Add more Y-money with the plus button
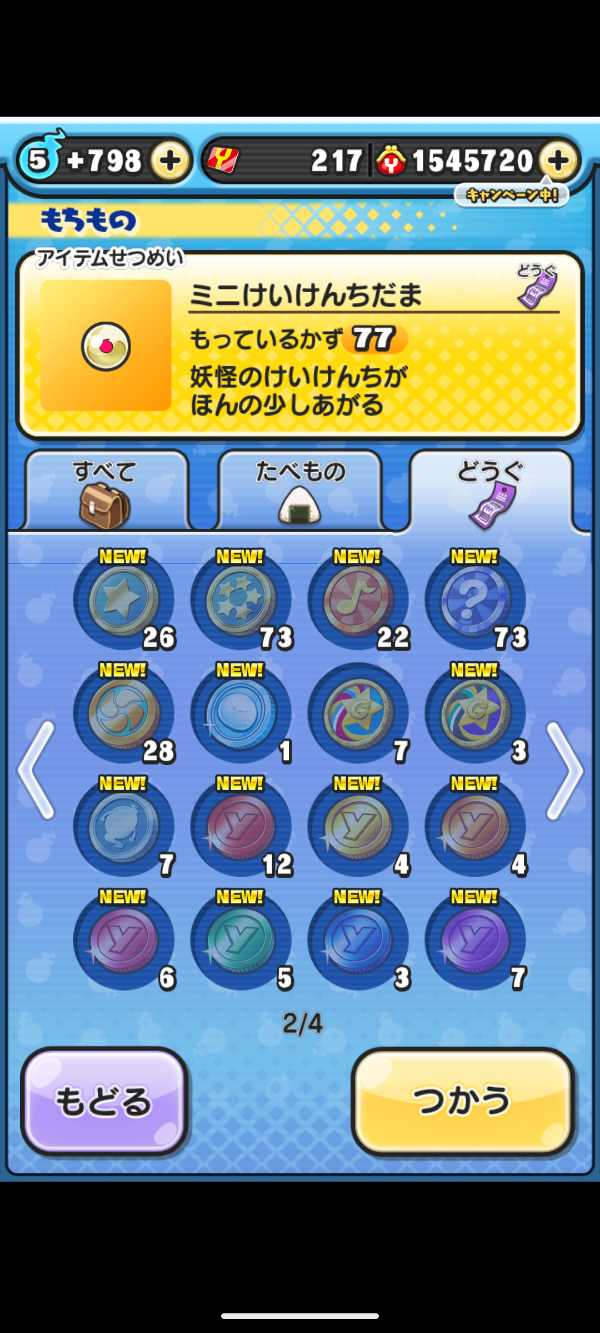 click(x=559, y=160)
